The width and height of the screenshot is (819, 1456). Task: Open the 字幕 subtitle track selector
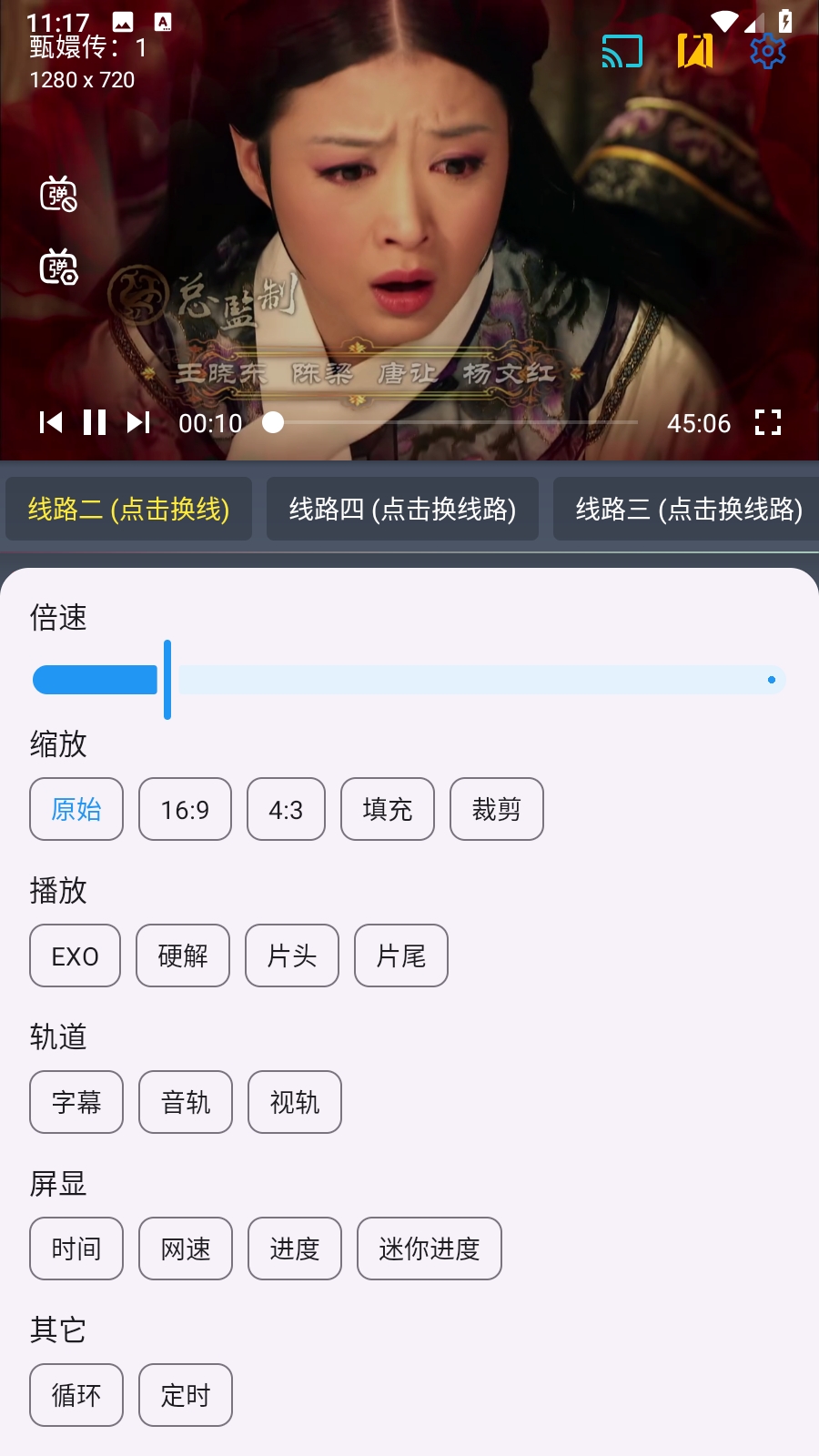(76, 1102)
